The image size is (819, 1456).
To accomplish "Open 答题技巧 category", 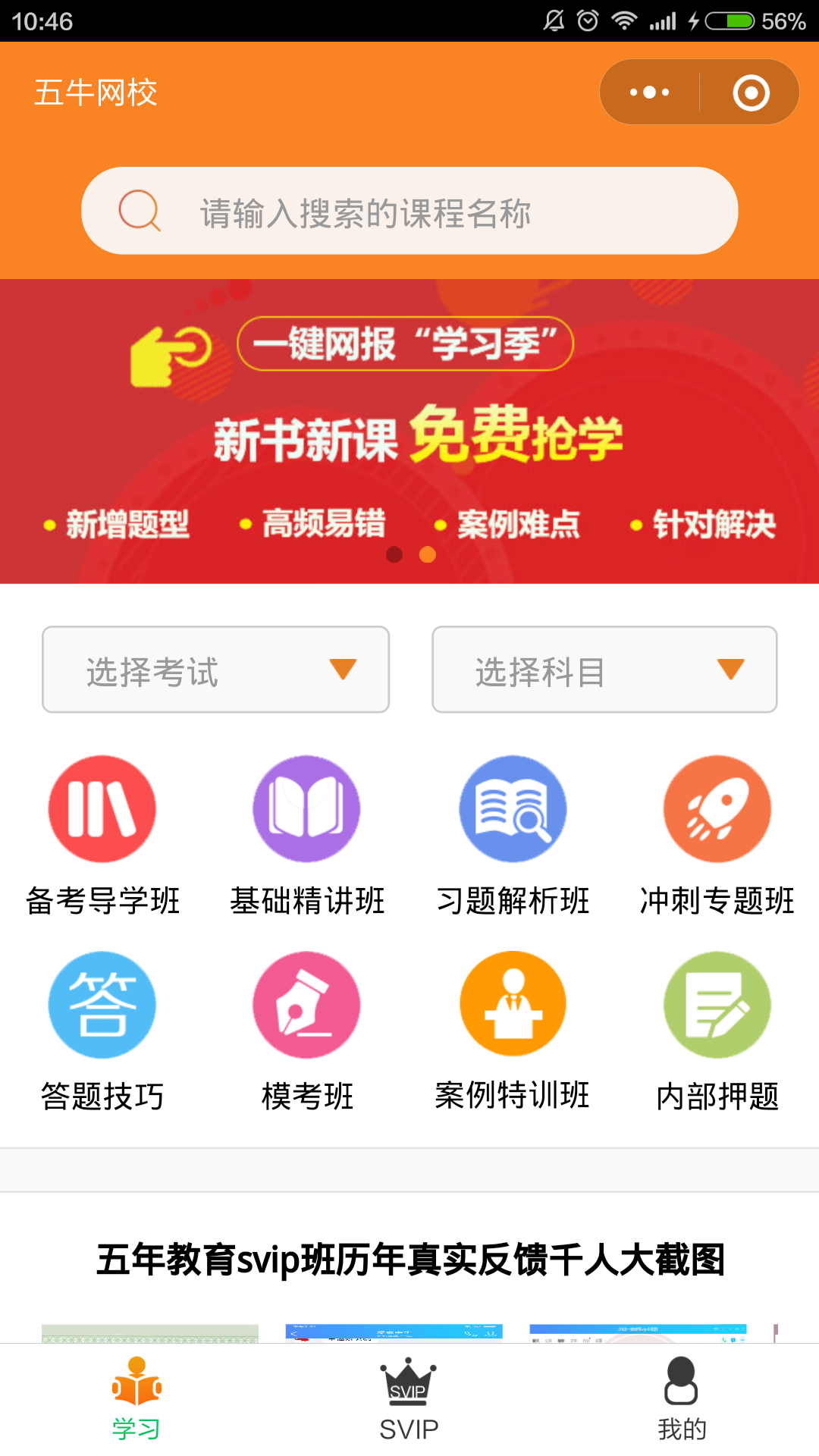I will pos(102,1030).
